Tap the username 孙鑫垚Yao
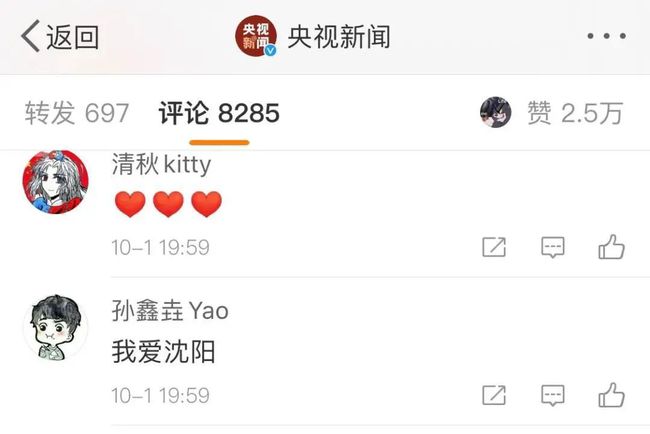This screenshot has height=434, width=650. pyautogui.click(x=169, y=311)
